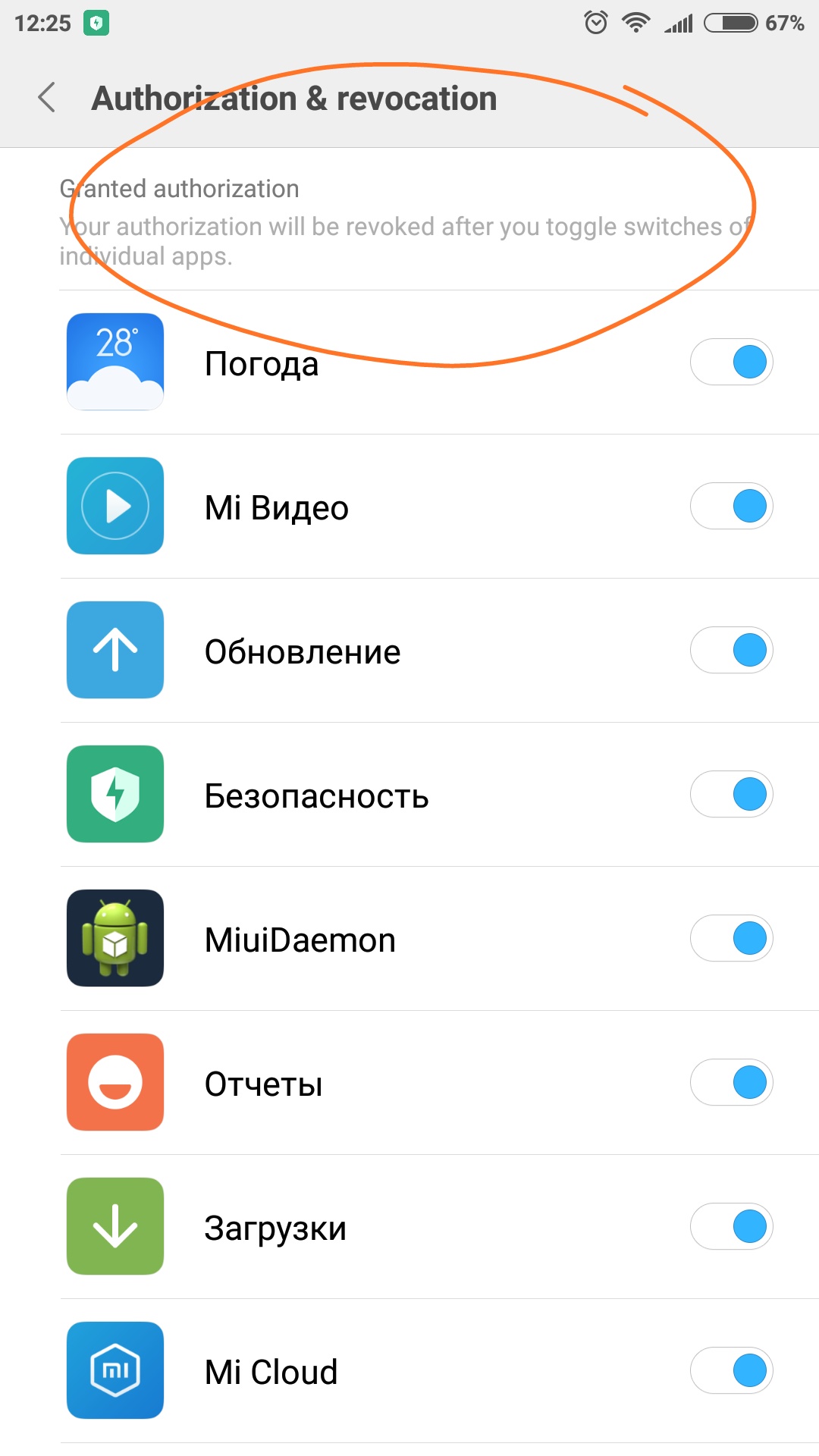
Task: Revoke authorization for Обновление
Action: click(x=731, y=650)
